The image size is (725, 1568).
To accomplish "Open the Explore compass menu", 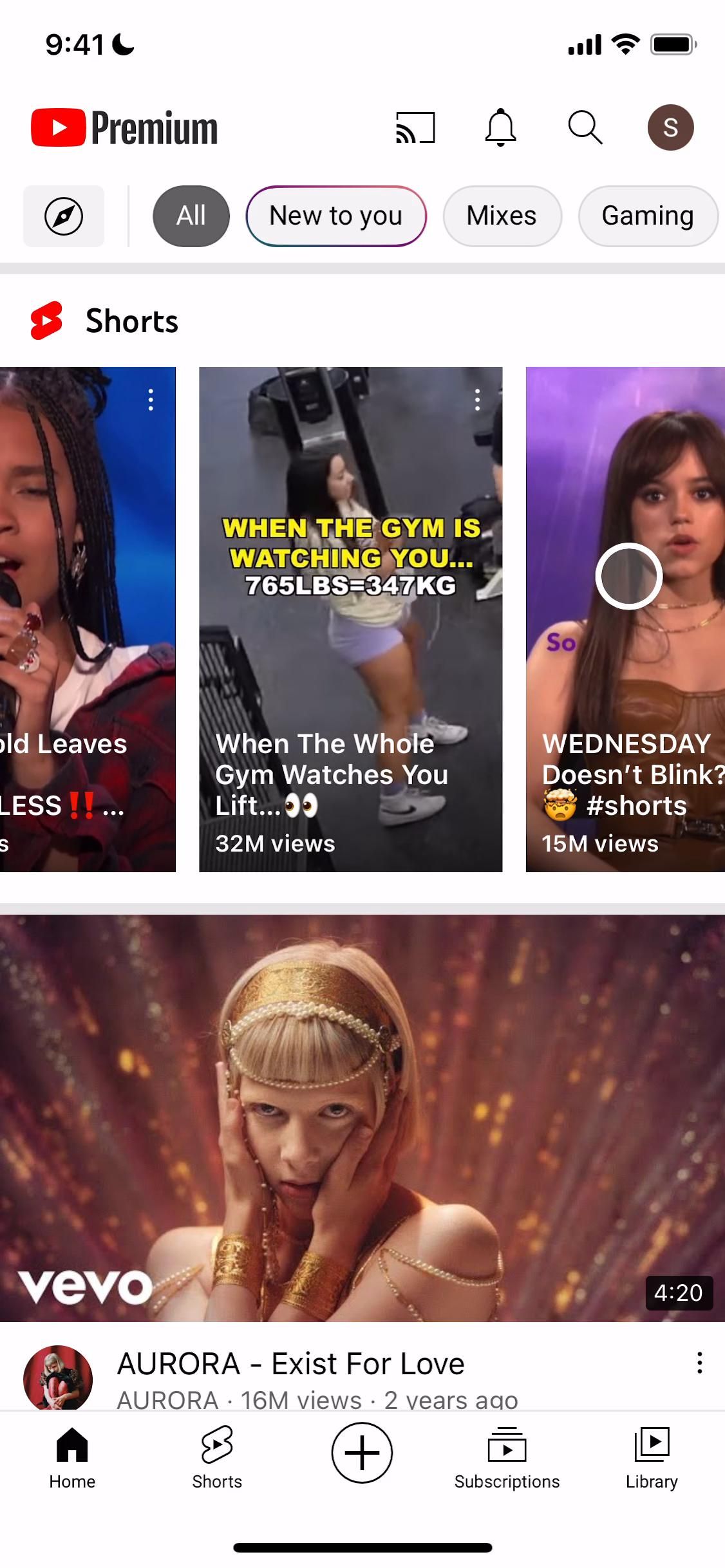I will 64,216.
